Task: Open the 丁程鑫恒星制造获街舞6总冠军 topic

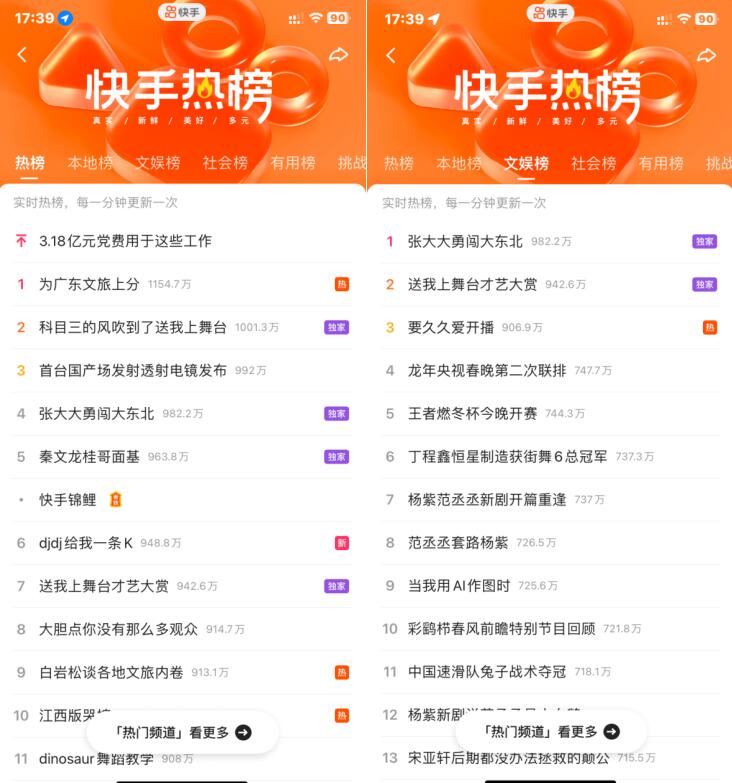Action: (x=507, y=456)
